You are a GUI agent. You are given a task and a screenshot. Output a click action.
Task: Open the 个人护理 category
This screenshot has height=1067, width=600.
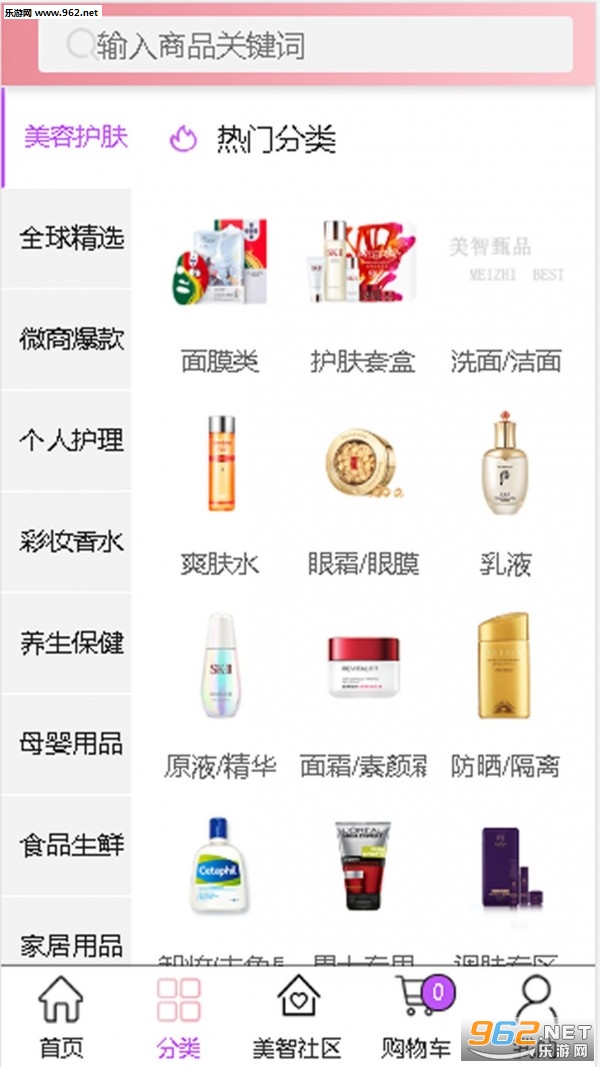[x=66, y=440]
